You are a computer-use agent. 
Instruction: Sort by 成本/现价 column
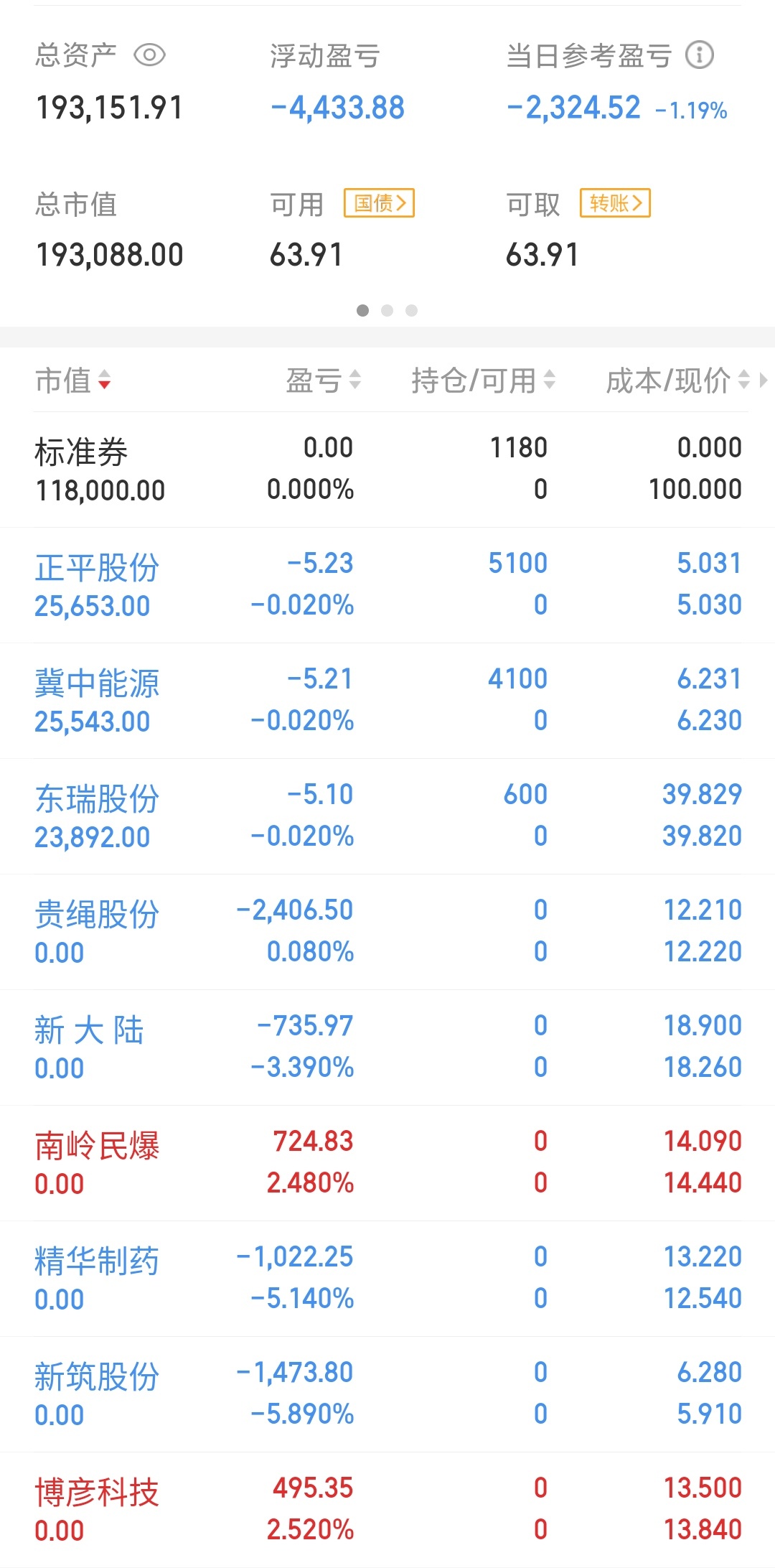[x=678, y=381]
